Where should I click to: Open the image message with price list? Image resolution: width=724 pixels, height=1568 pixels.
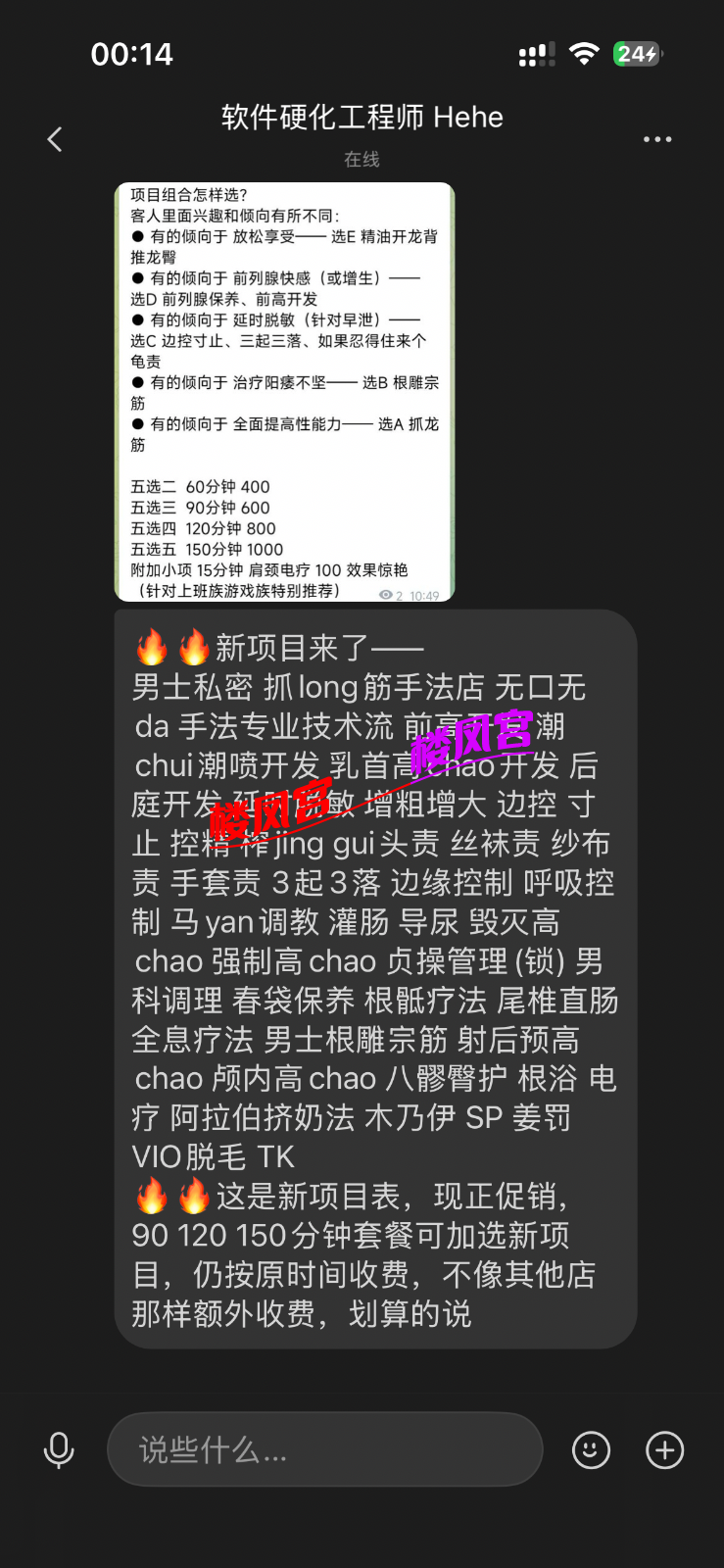(x=285, y=392)
